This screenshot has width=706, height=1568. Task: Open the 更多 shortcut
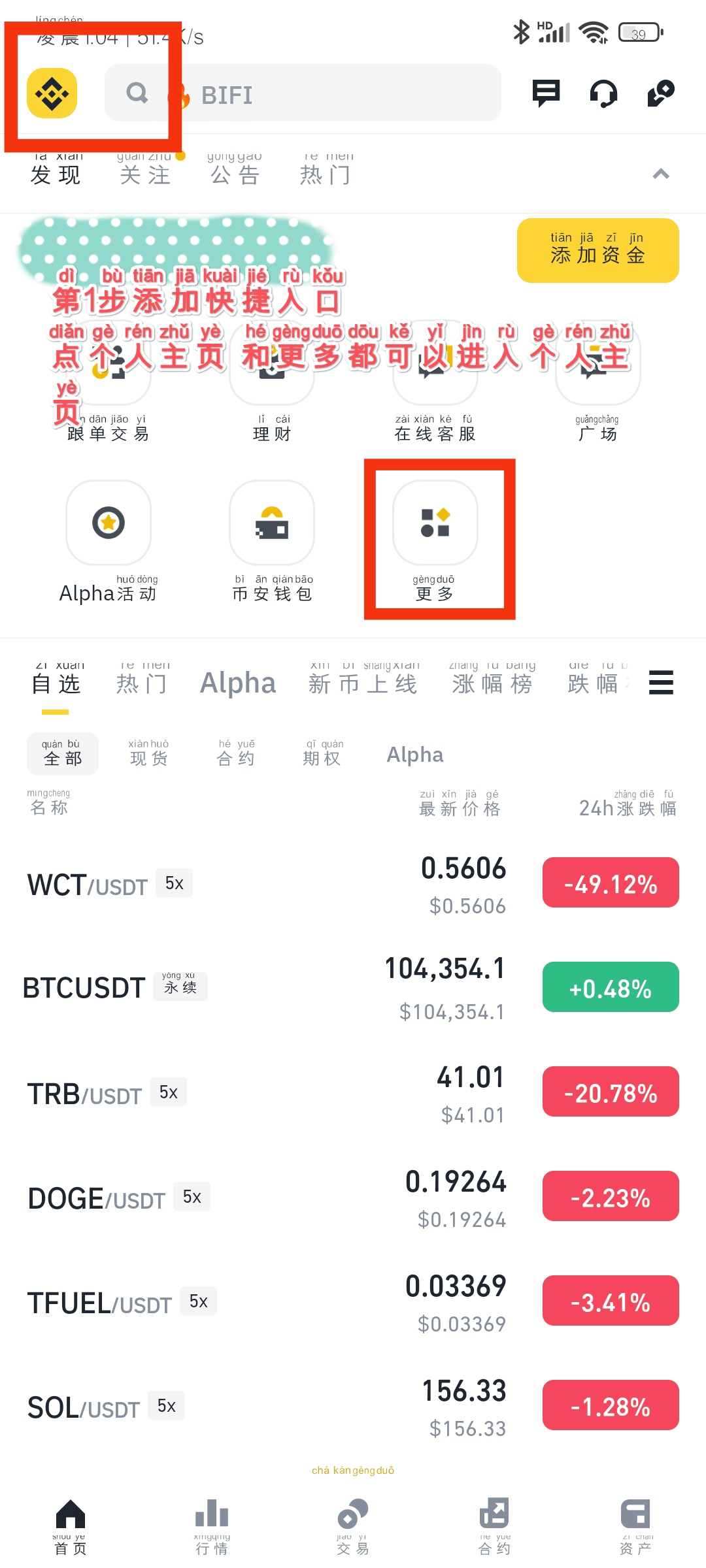(x=435, y=539)
